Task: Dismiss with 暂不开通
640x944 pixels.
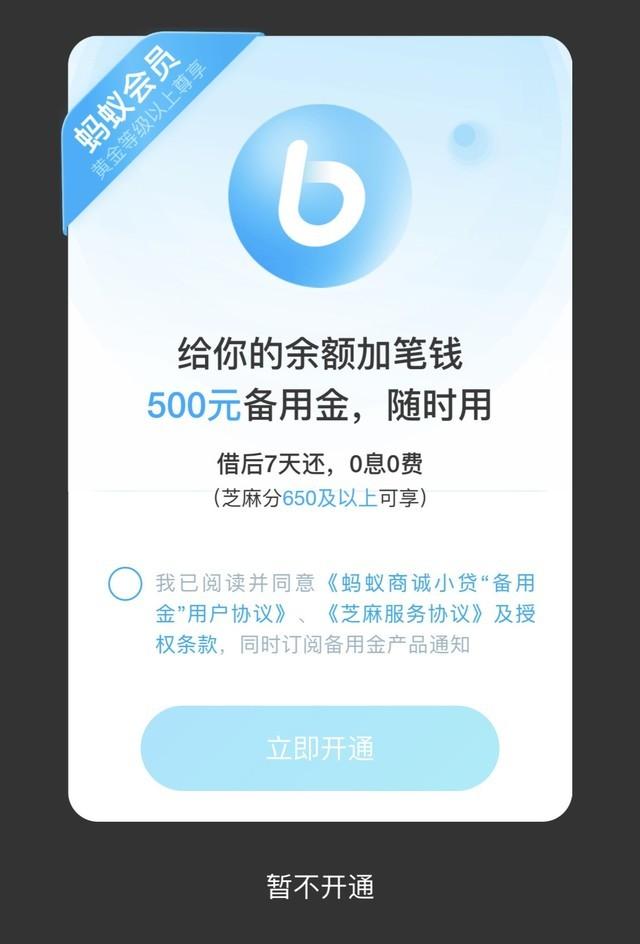Action: (320, 886)
